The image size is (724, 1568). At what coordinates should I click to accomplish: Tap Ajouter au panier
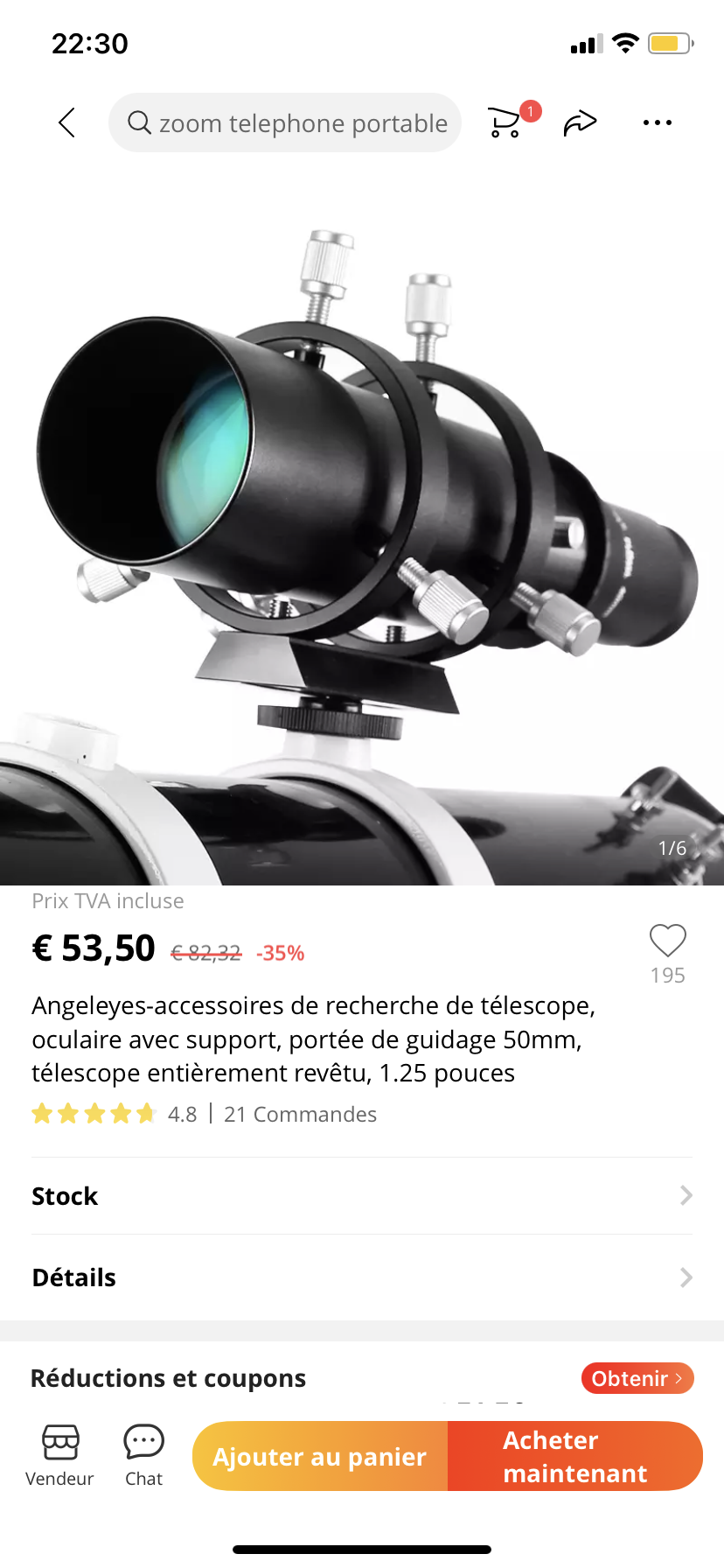click(320, 1456)
